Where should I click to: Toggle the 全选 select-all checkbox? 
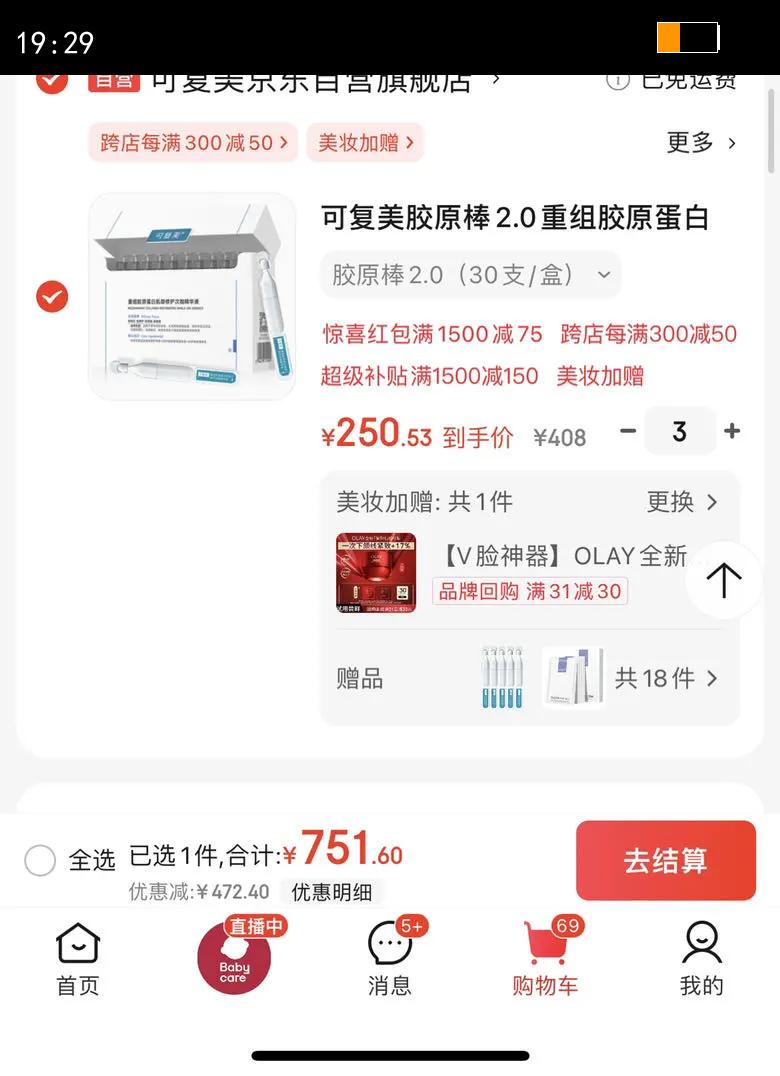[x=40, y=861]
